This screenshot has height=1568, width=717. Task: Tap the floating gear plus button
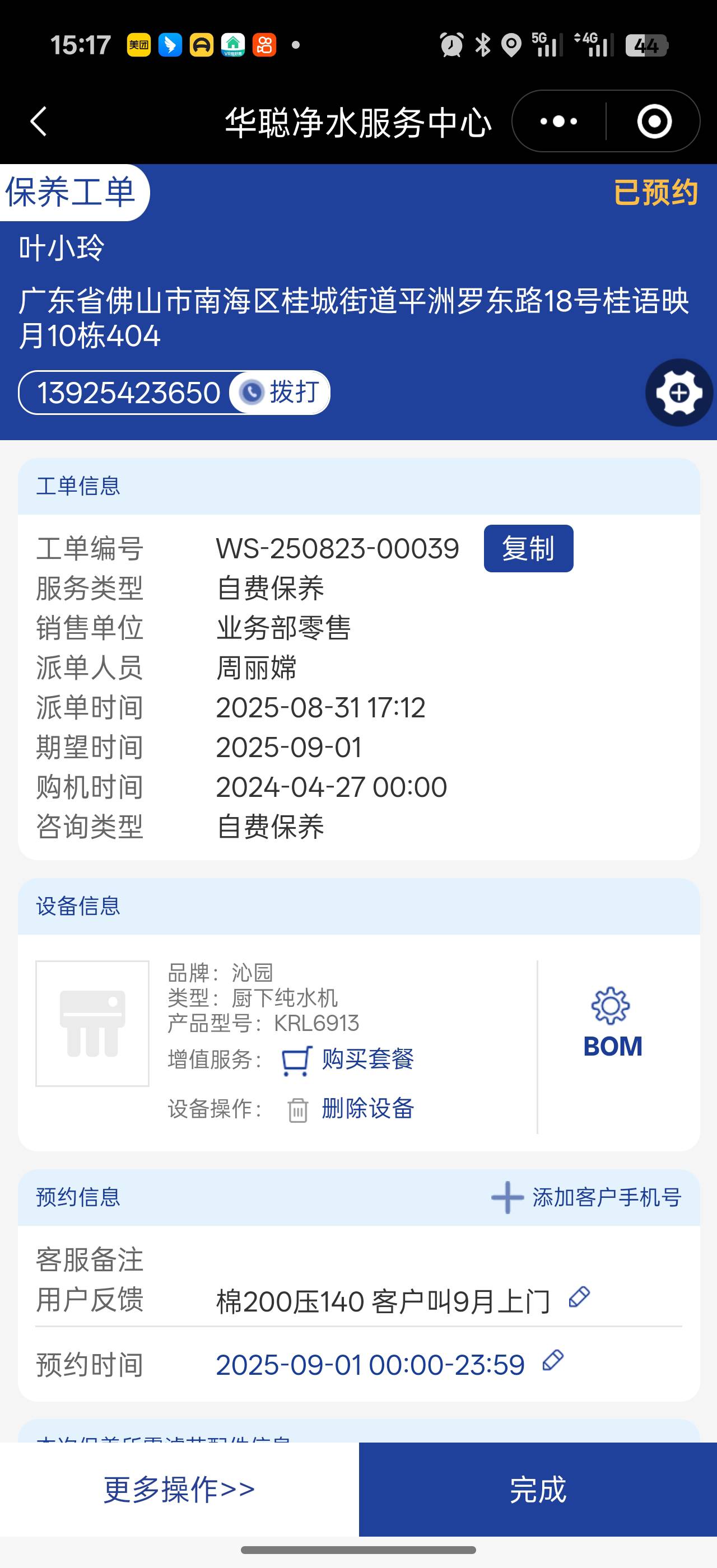(x=679, y=393)
